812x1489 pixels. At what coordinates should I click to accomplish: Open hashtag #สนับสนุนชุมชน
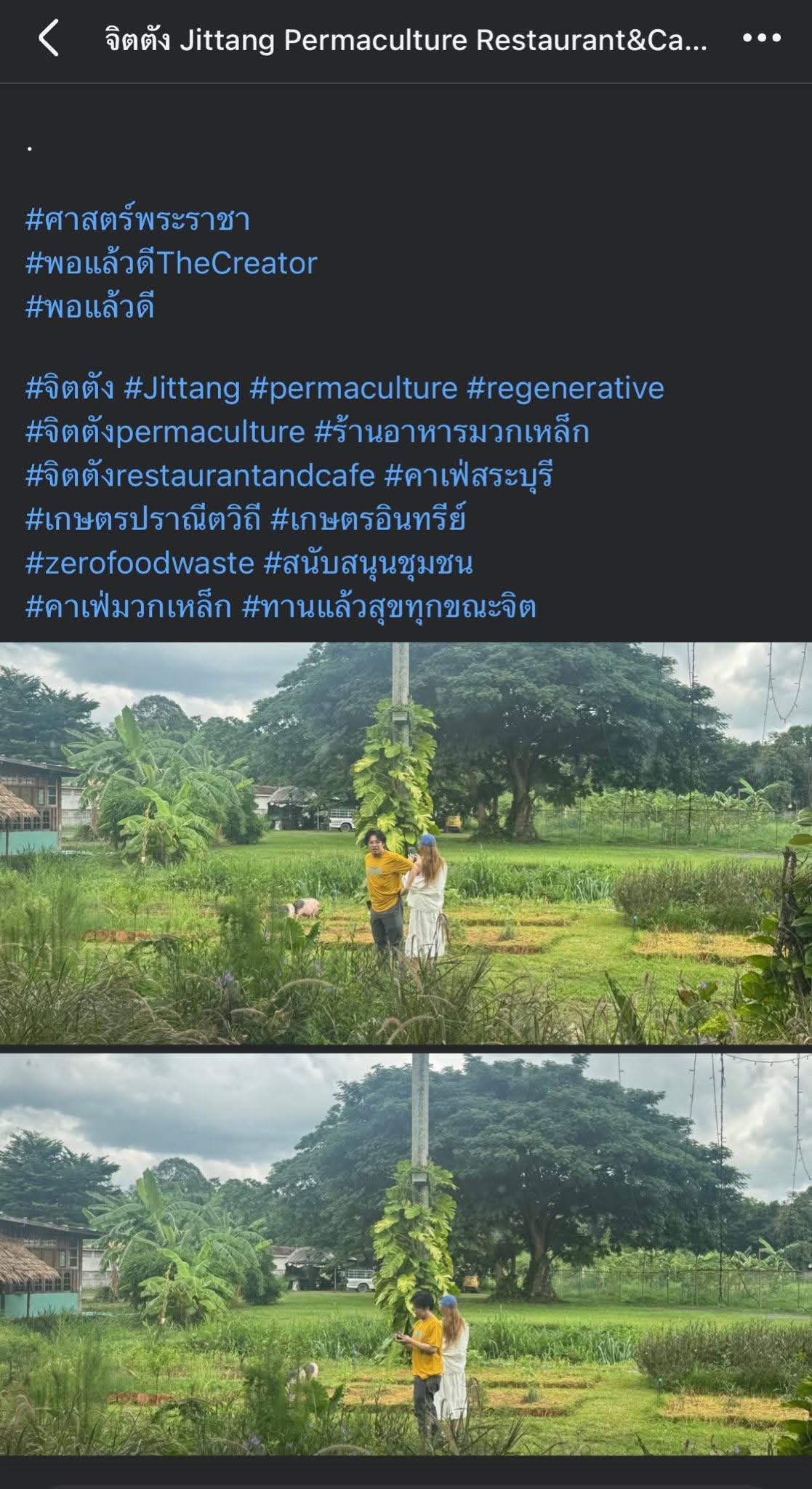point(369,563)
